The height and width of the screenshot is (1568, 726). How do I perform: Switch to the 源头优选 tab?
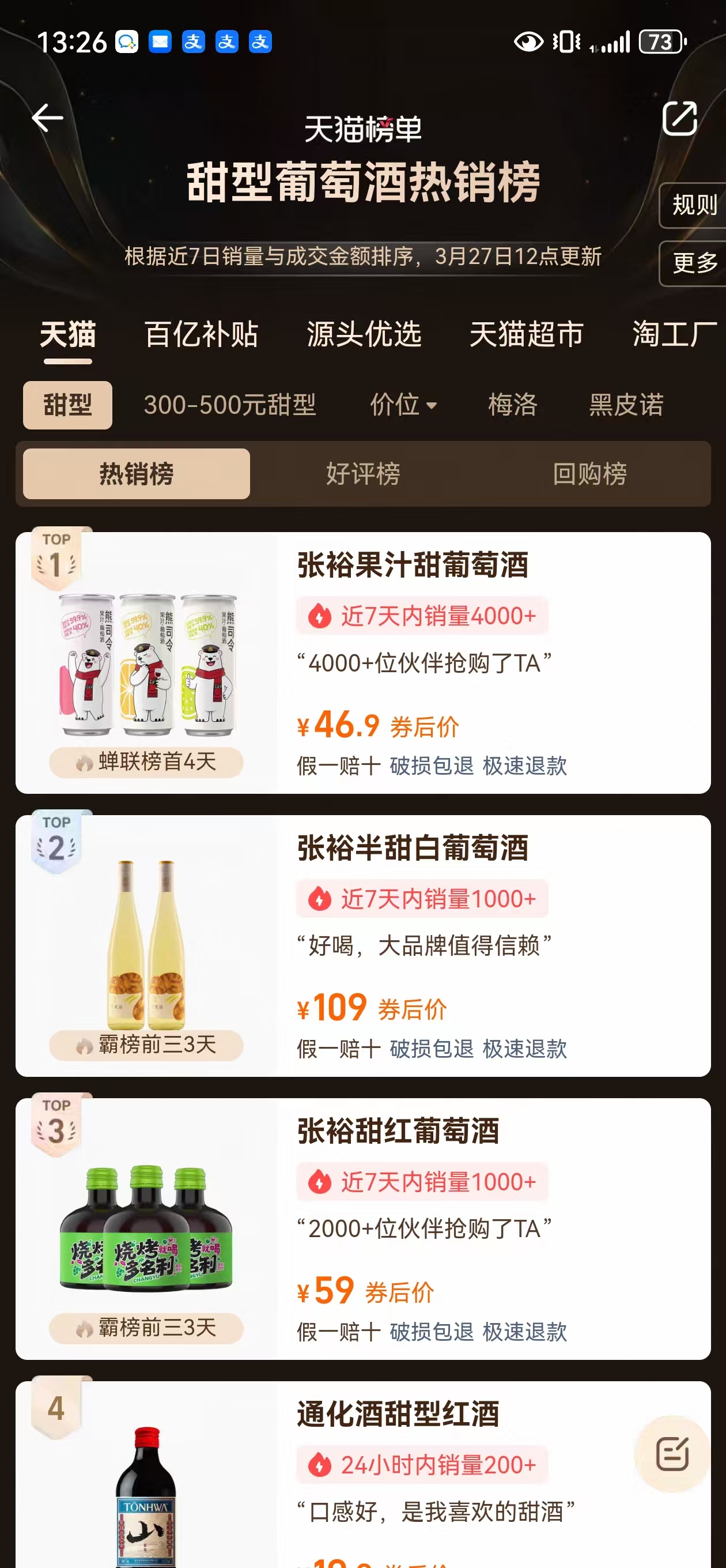coord(364,334)
